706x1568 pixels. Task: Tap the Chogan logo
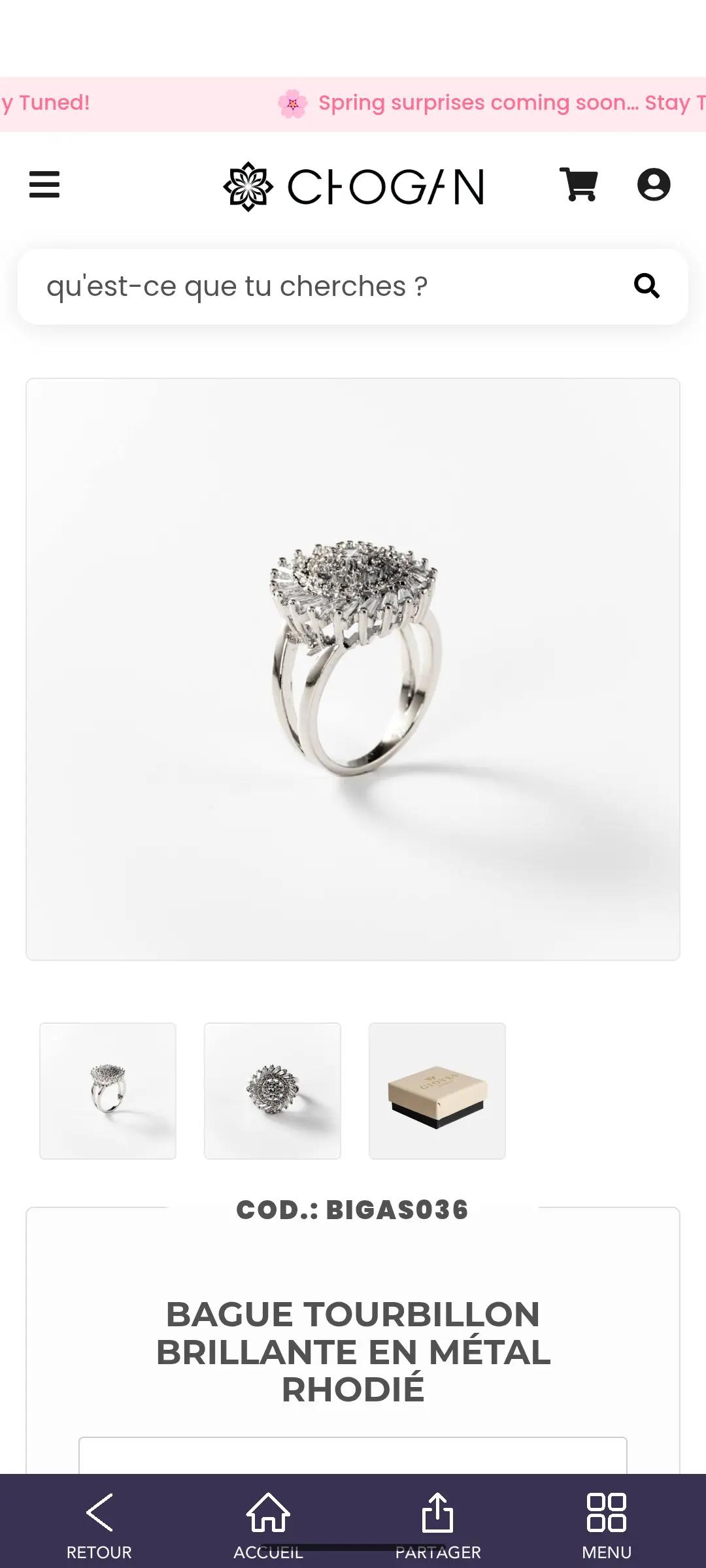[x=354, y=186]
